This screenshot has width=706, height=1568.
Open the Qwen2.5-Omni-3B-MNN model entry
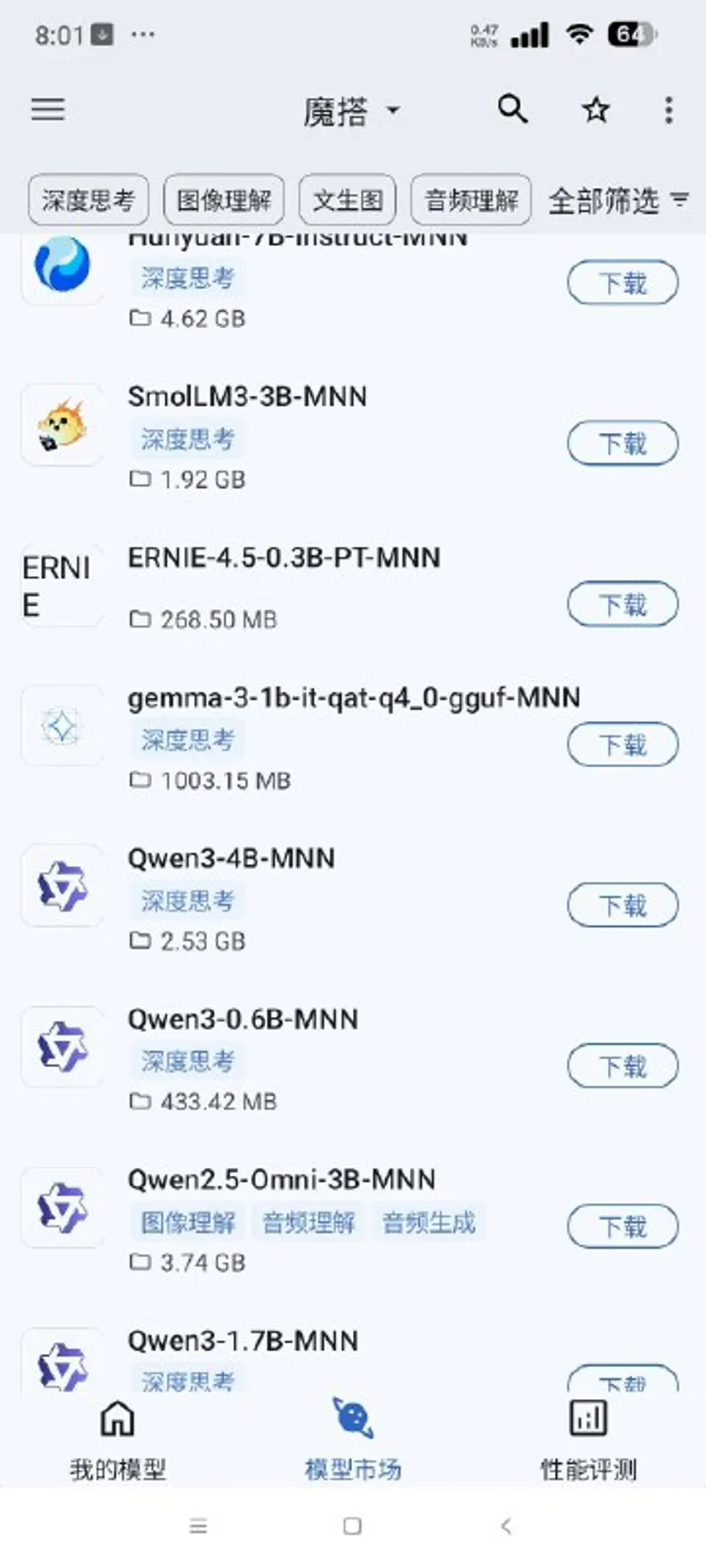[x=282, y=1179]
